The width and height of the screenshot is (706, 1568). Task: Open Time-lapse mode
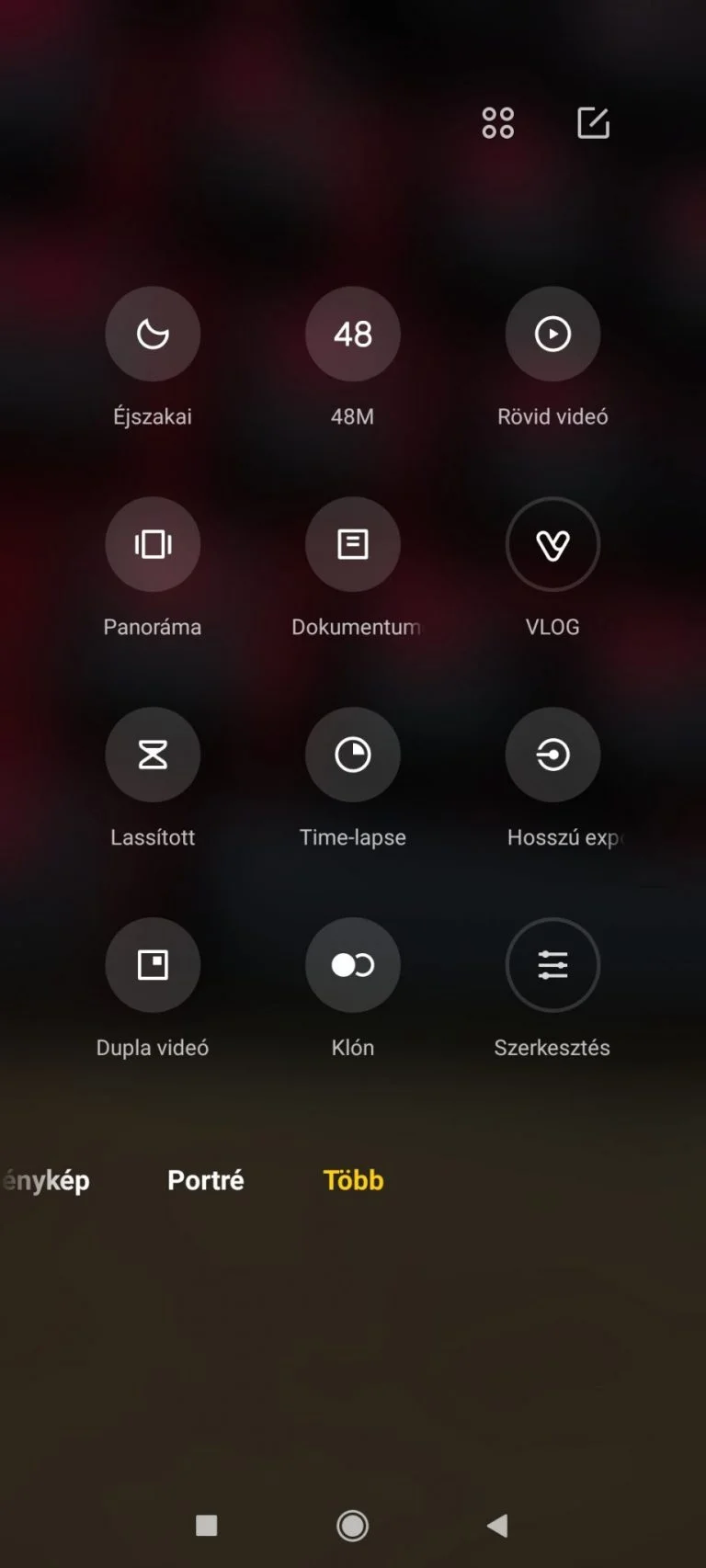(352, 754)
